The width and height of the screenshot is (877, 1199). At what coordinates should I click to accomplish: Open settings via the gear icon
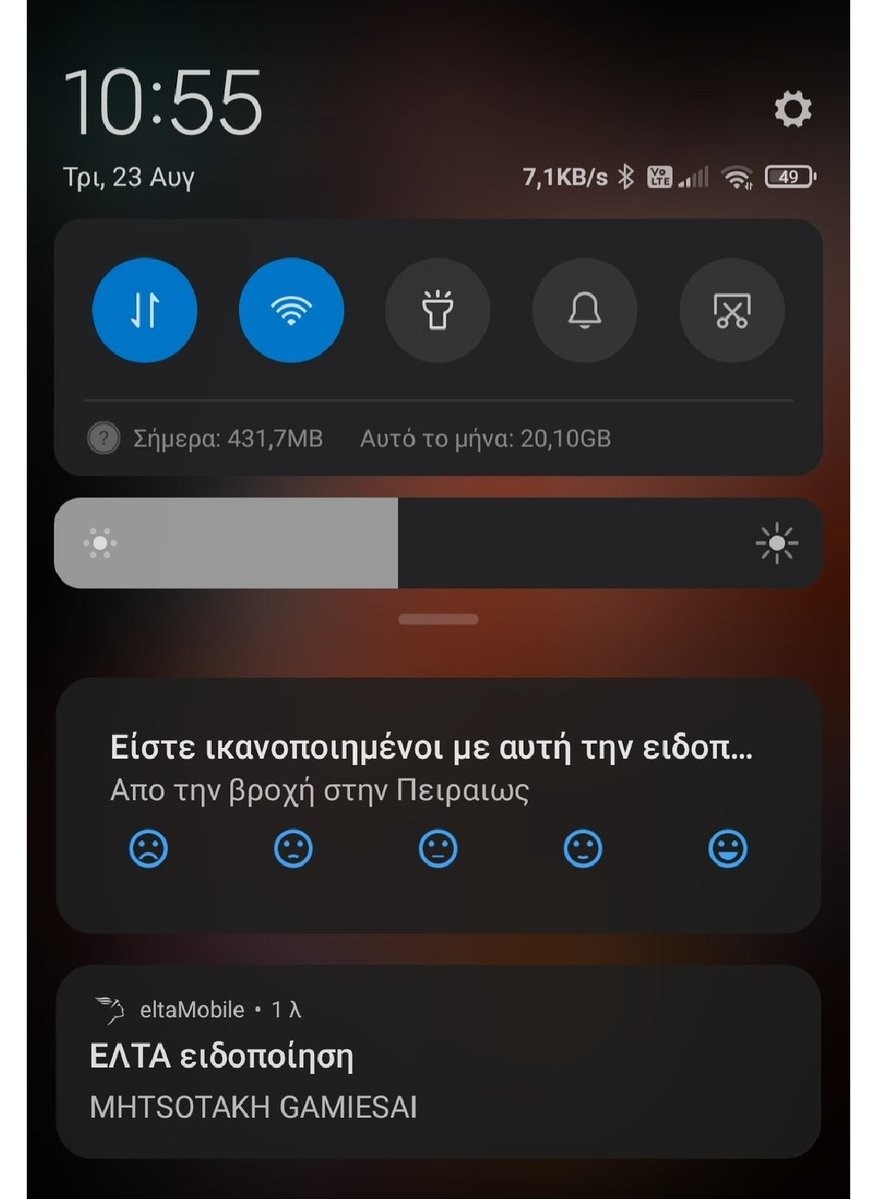[793, 109]
